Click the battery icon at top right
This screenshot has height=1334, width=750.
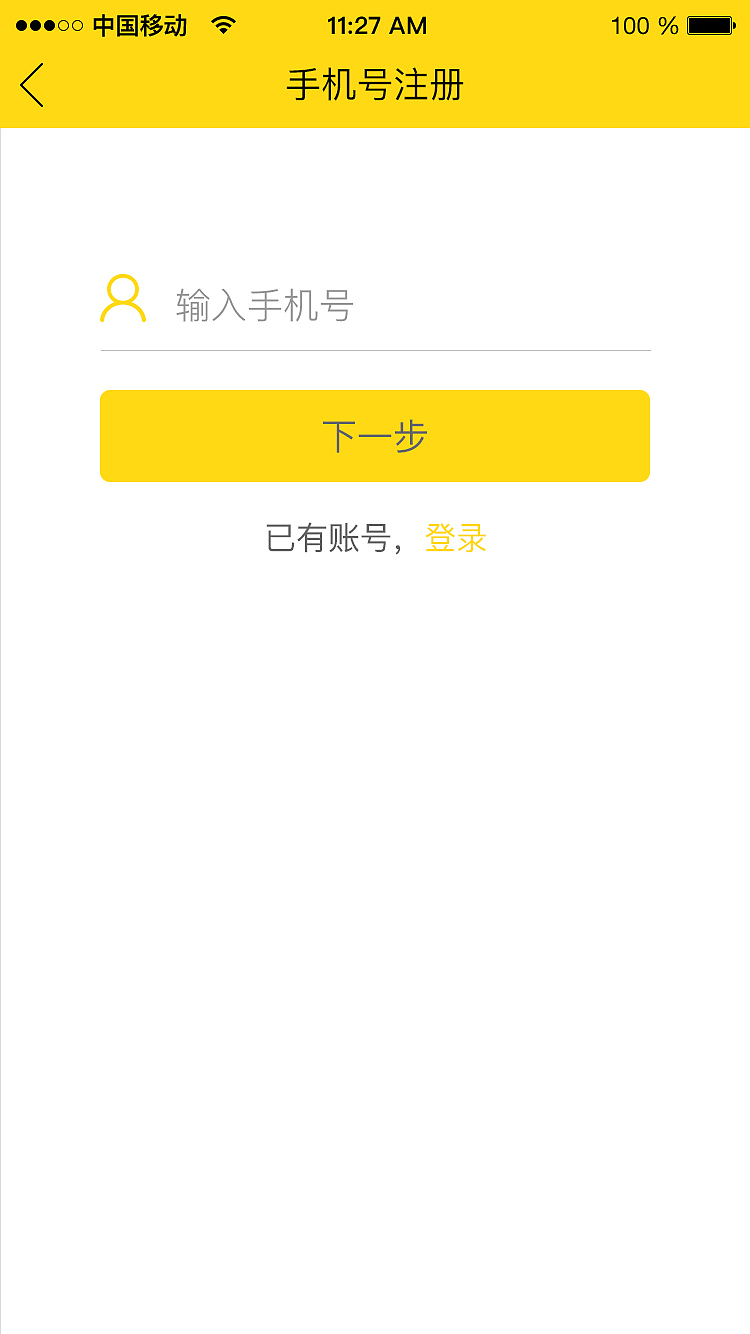click(712, 25)
